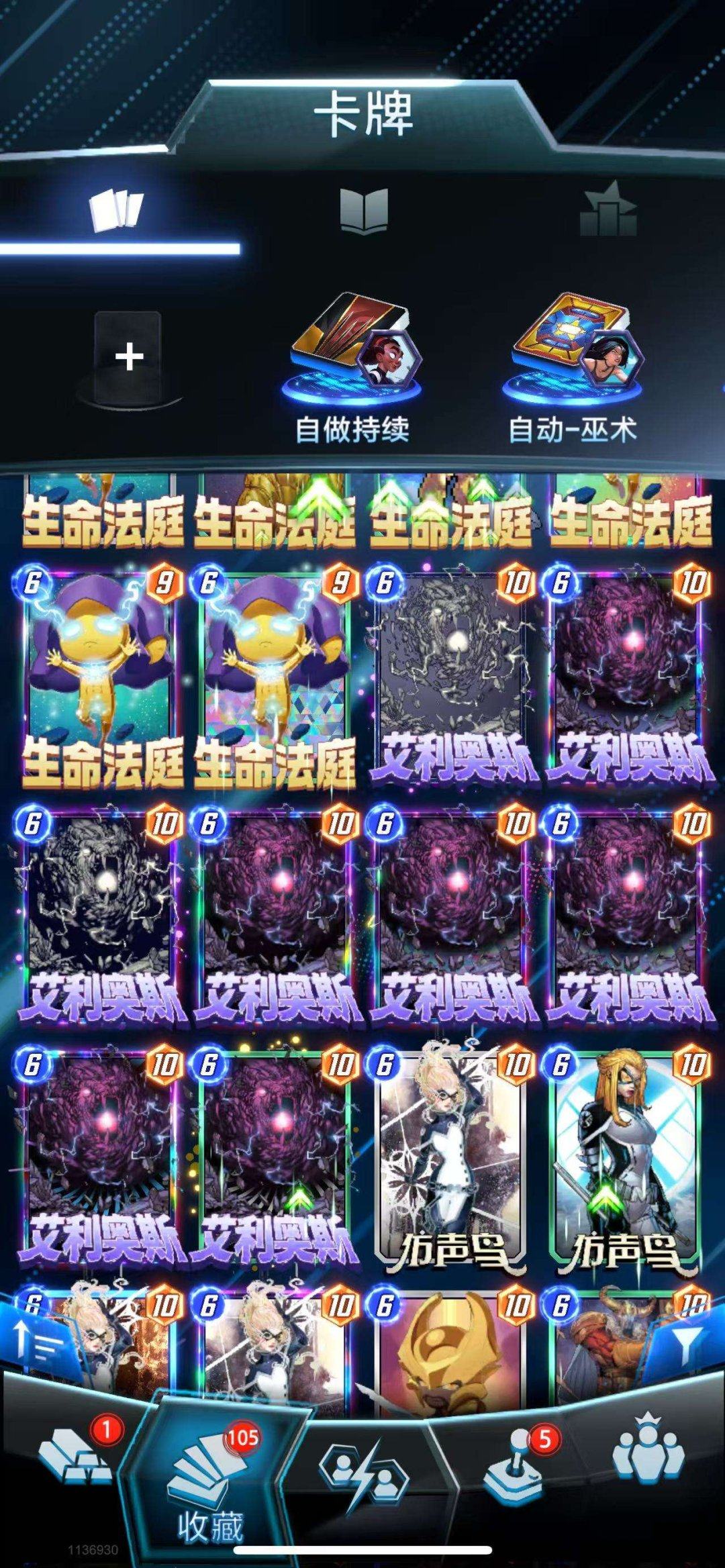Switch to the cards collection tab
This screenshot has width=725, height=1568.
click(x=117, y=211)
